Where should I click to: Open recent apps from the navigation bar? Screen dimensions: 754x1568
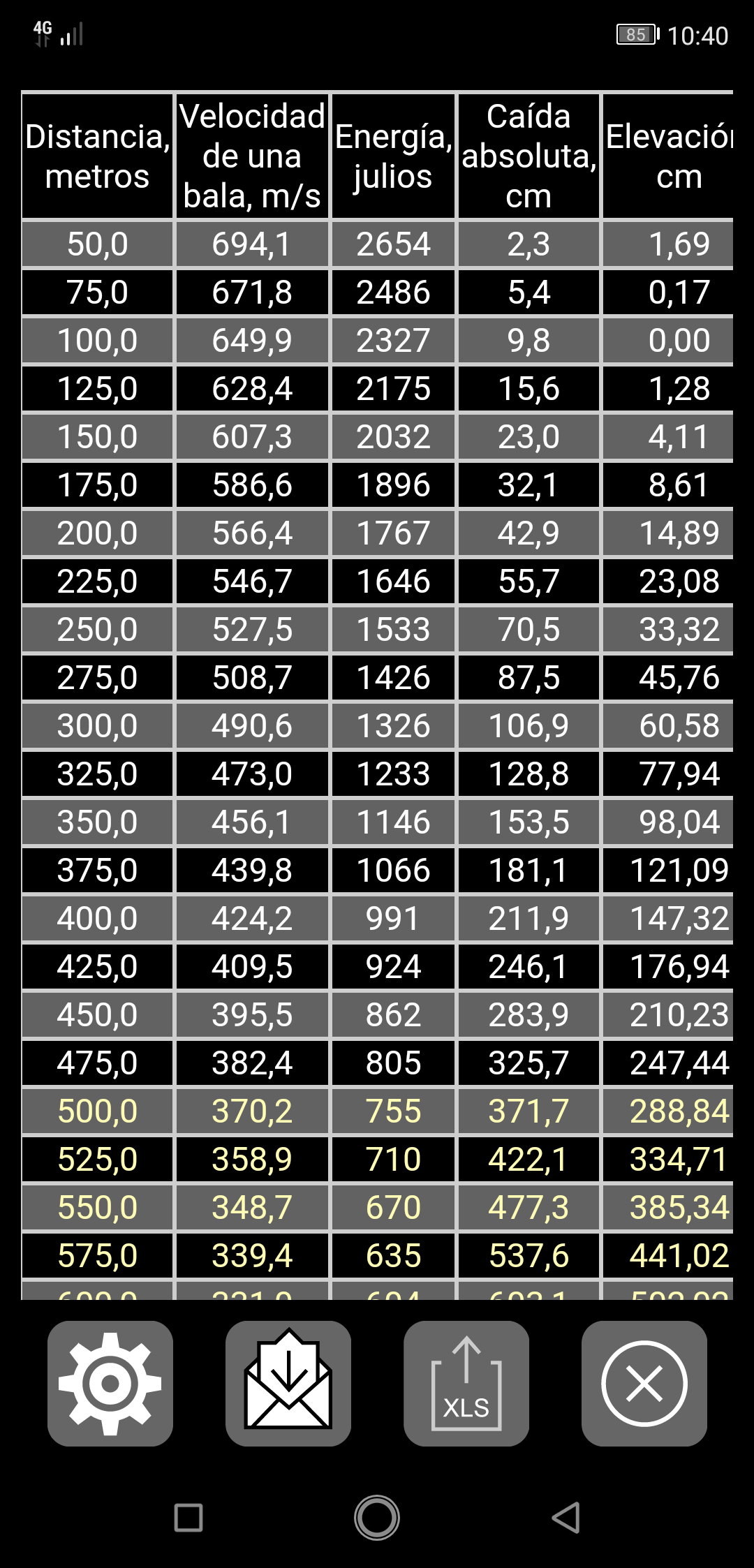coord(188,1517)
